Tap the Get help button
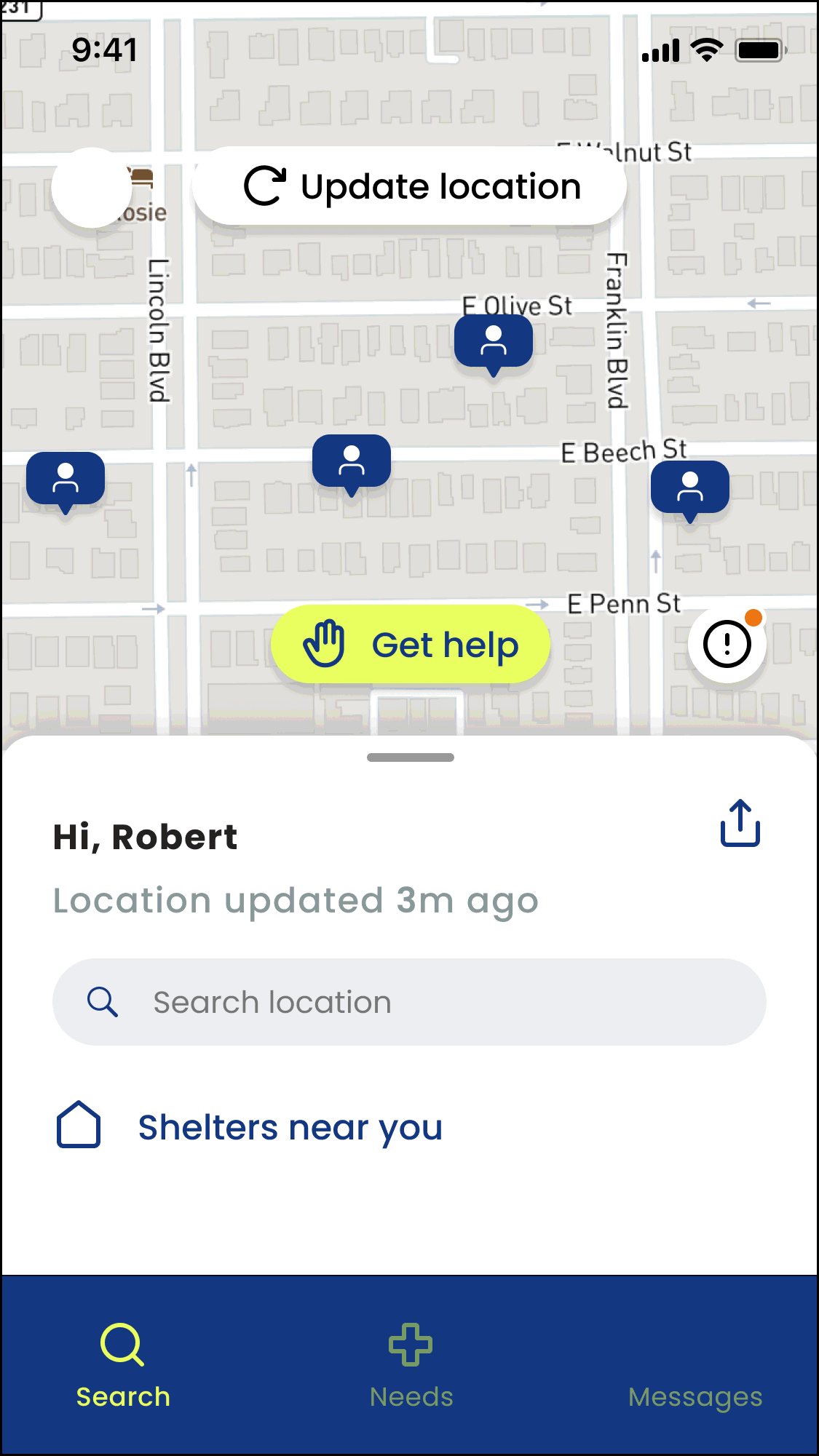This screenshot has width=819, height=1456. point(410,645)
